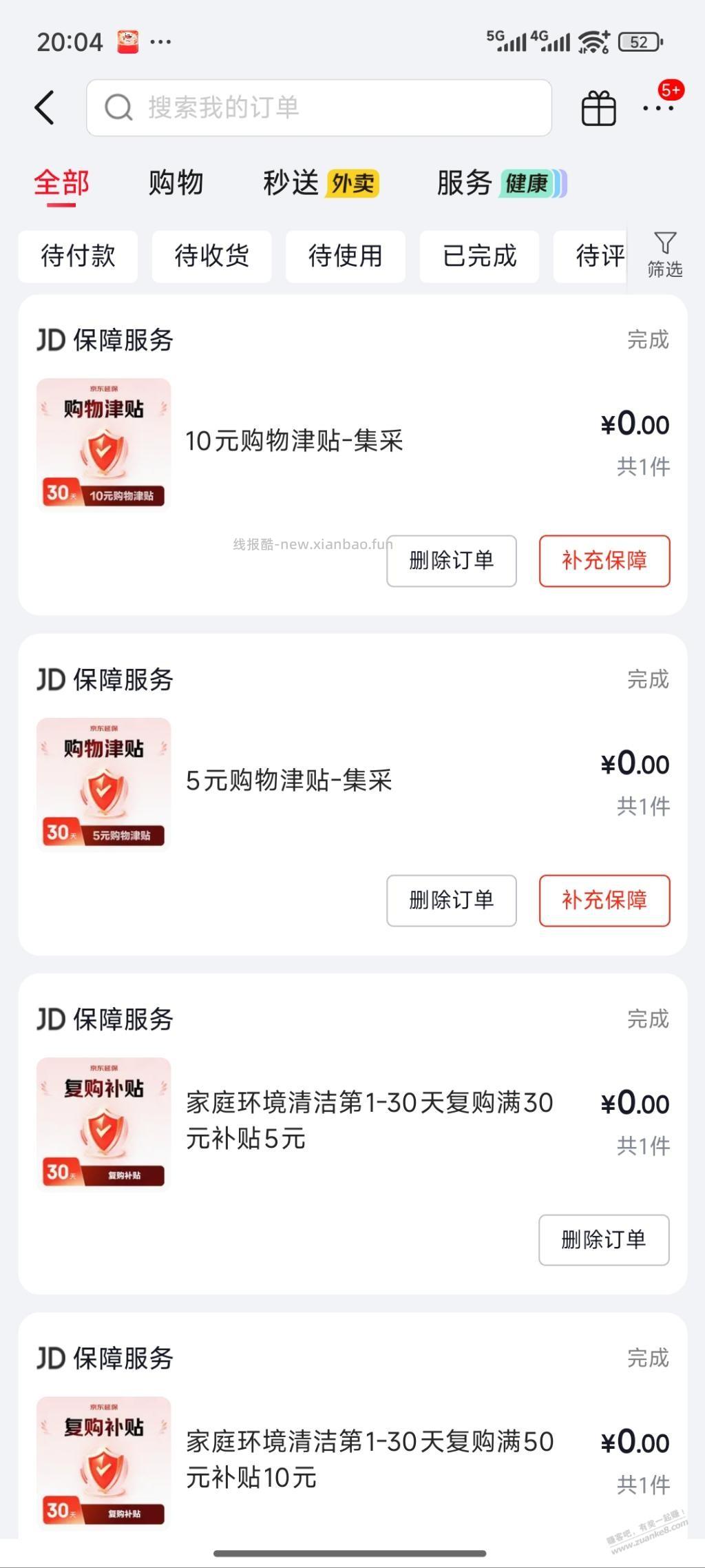Image resolution: width=705 pixels, height=1568 pixels.
Task: Select the 待收货 filter
Action: click(211, 256)
